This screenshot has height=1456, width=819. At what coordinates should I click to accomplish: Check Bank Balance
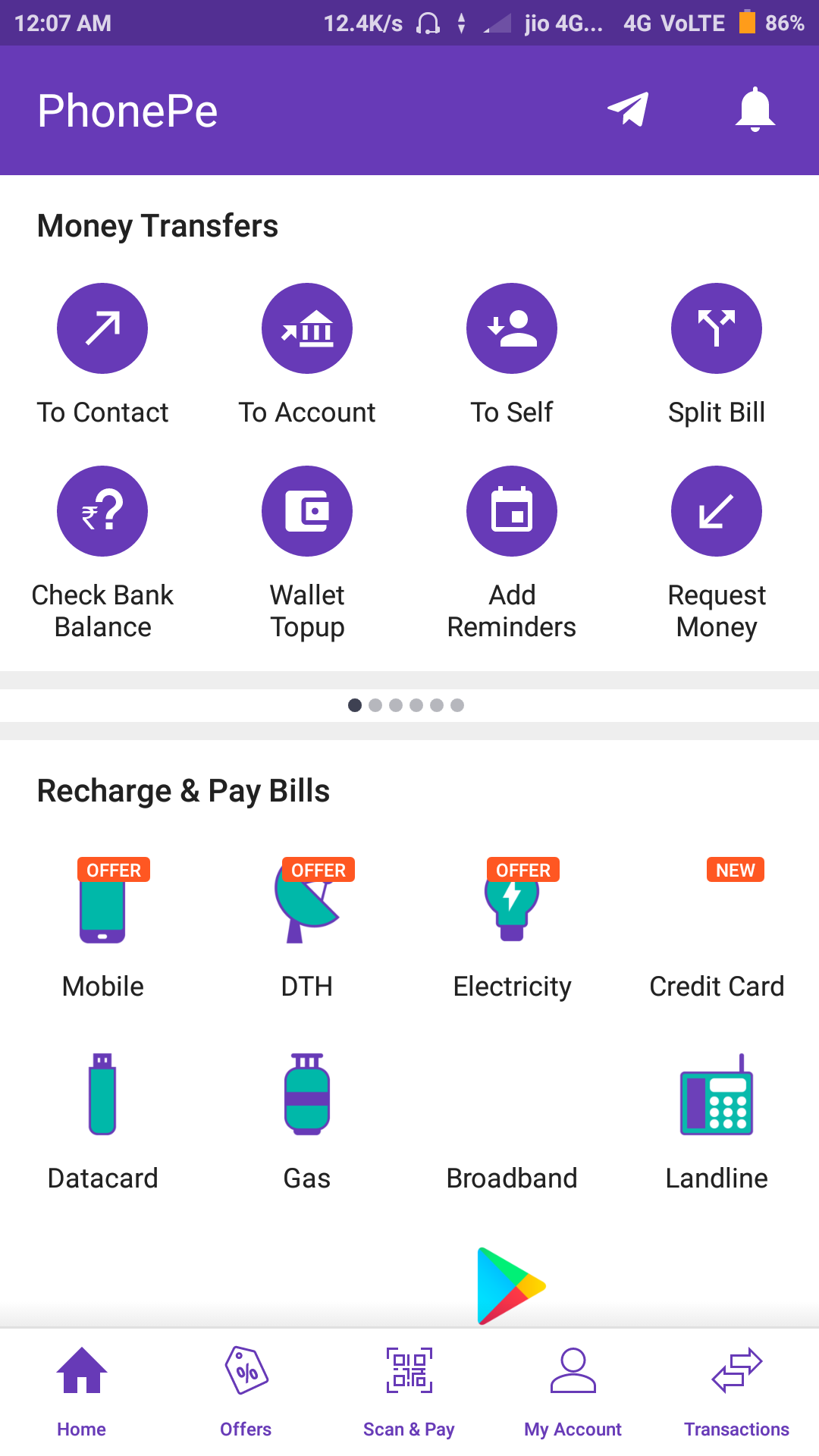(x=102, y=512)
